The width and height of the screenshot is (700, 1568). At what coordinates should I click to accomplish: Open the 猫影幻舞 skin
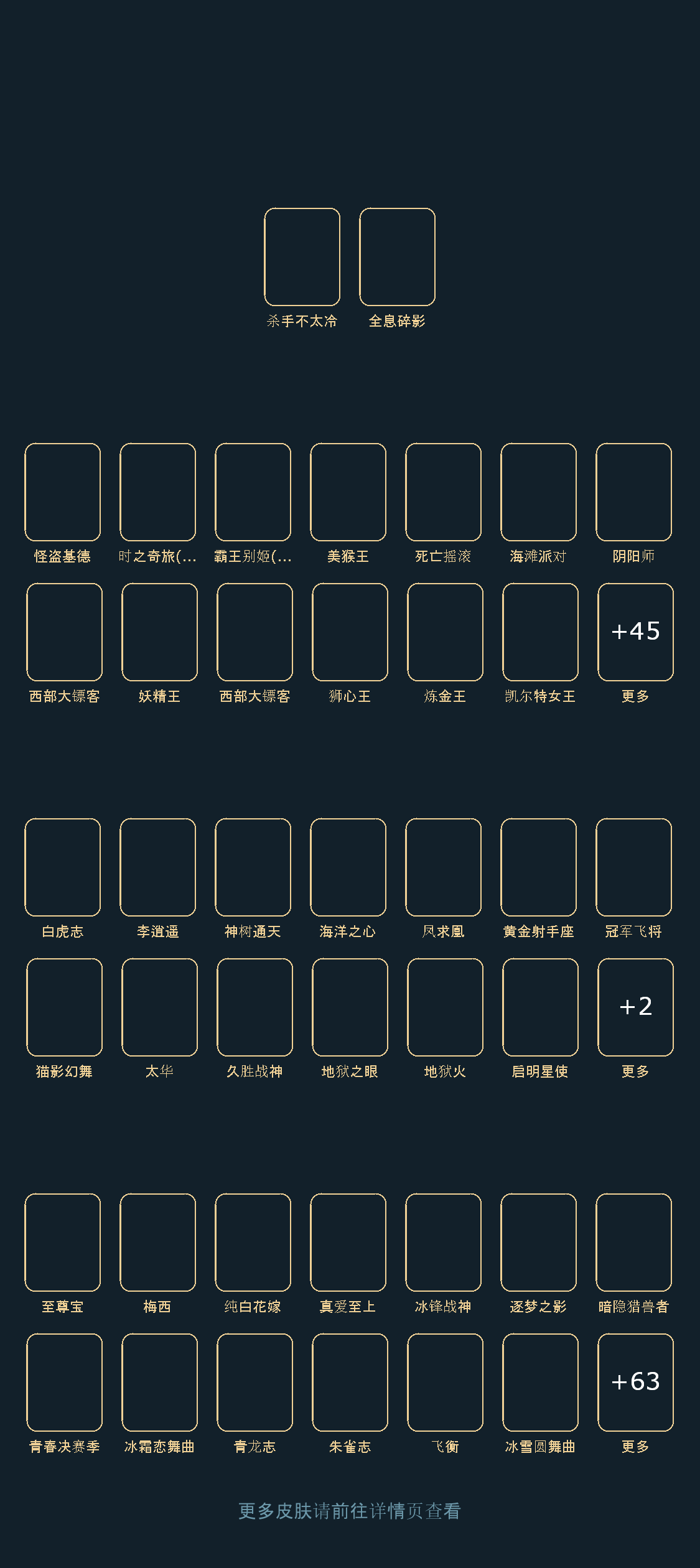64,1007
